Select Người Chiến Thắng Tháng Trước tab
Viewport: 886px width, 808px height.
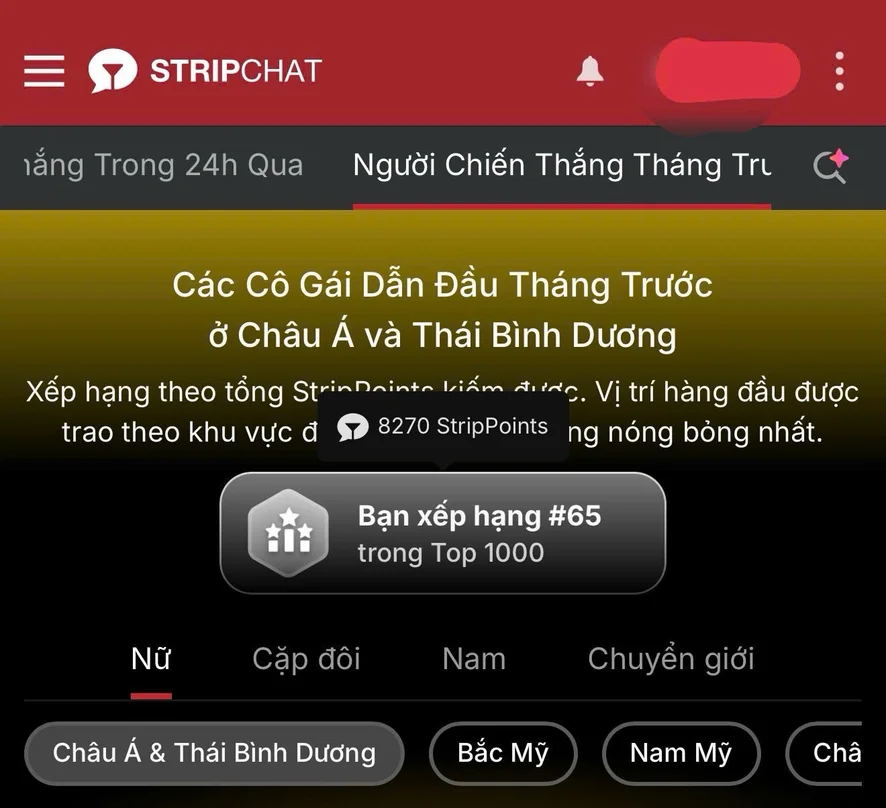click(x=562, y=165)
